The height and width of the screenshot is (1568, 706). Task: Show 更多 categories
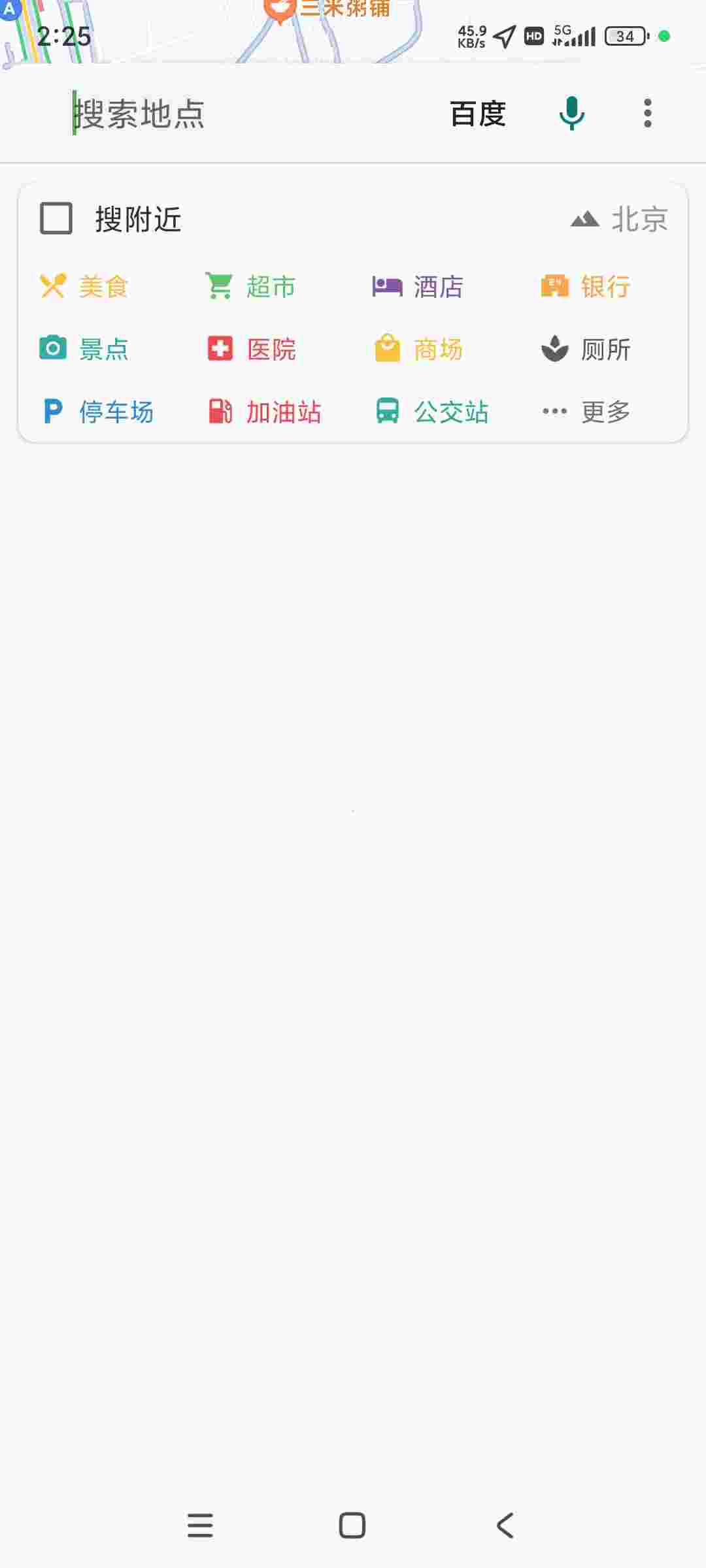pyautogui.click(x=586, y=412)
